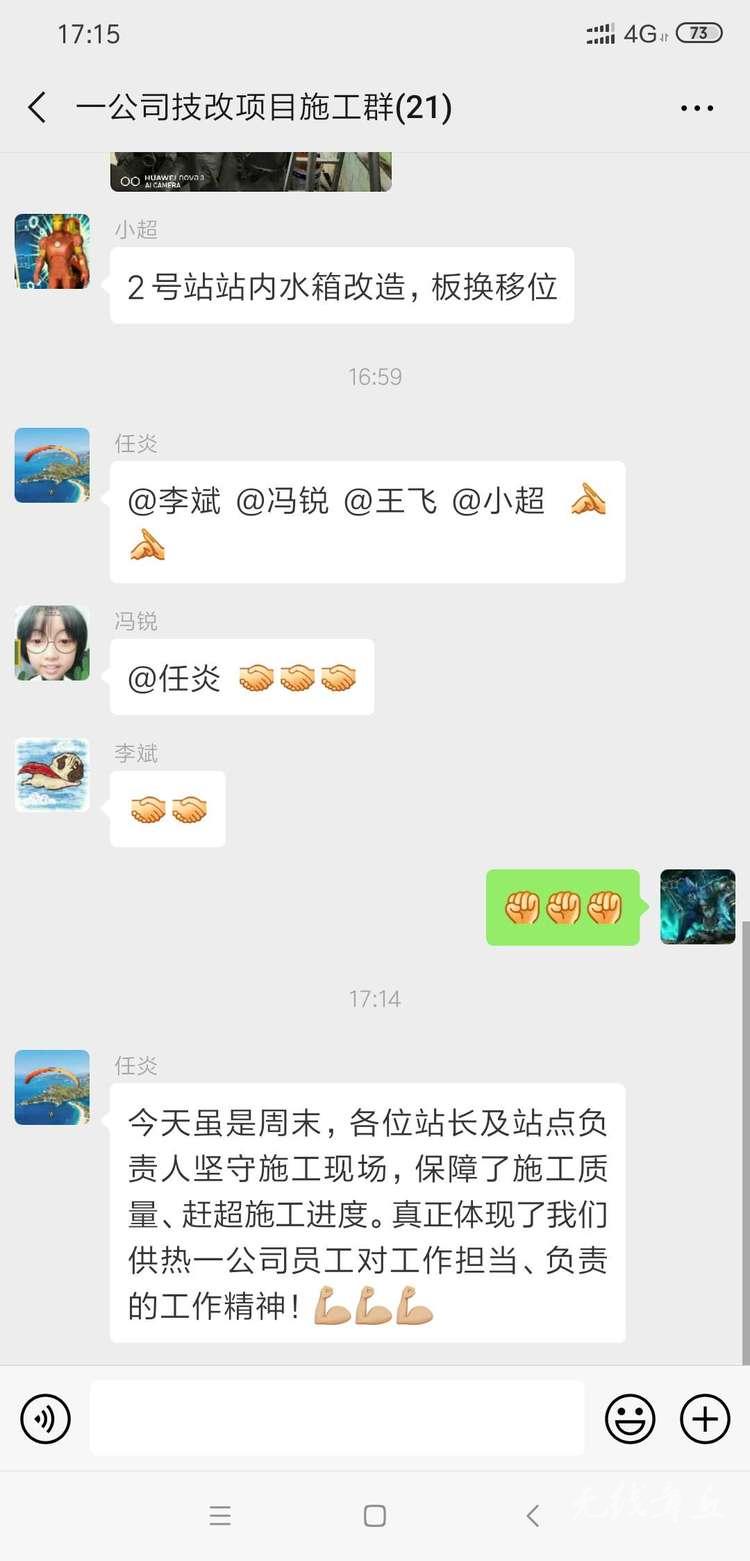Viewport: 750px width, 1561px height.
Task: View 小超's profile avatar
Action: pyautogui.click(x=52, y=252)
